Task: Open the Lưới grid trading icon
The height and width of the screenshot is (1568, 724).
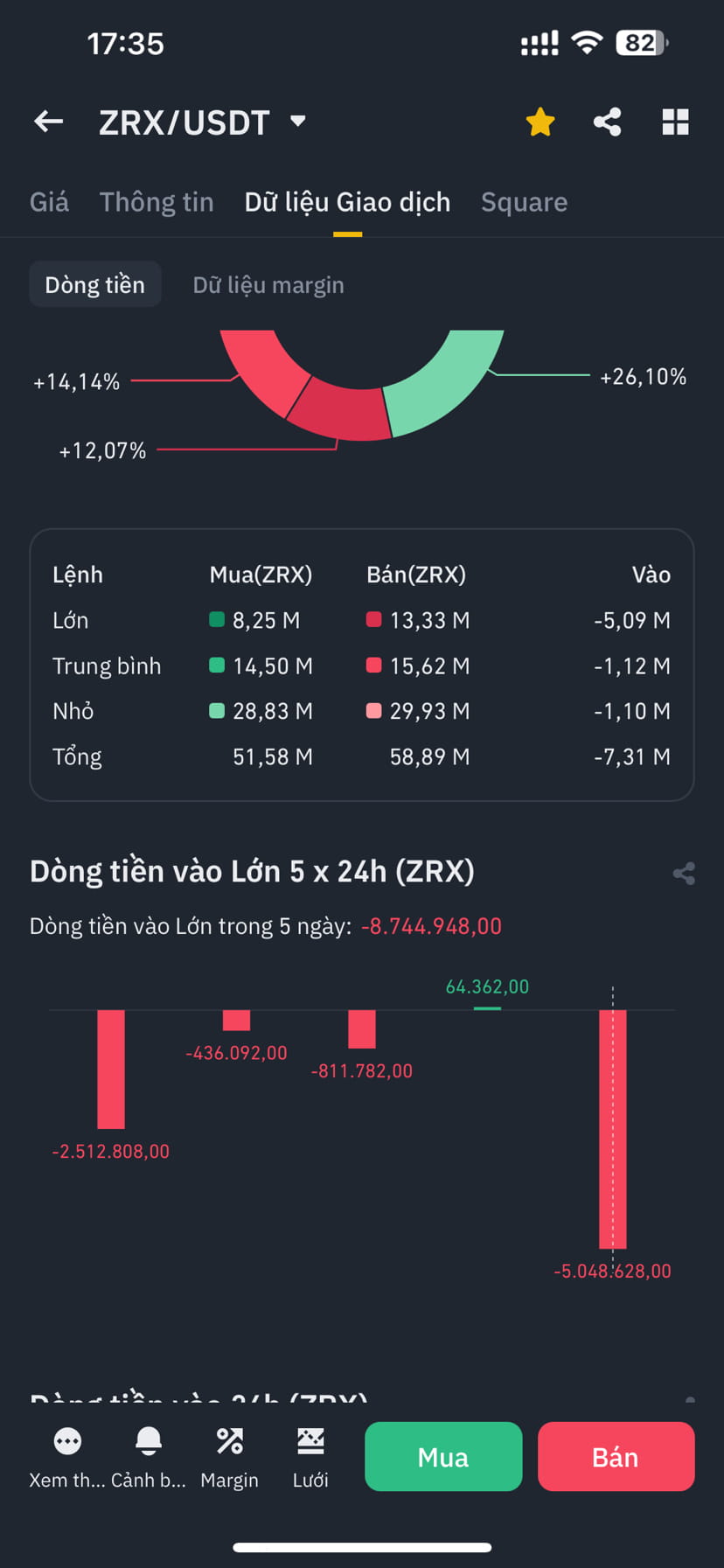Action: click(x=310, y=1440)
